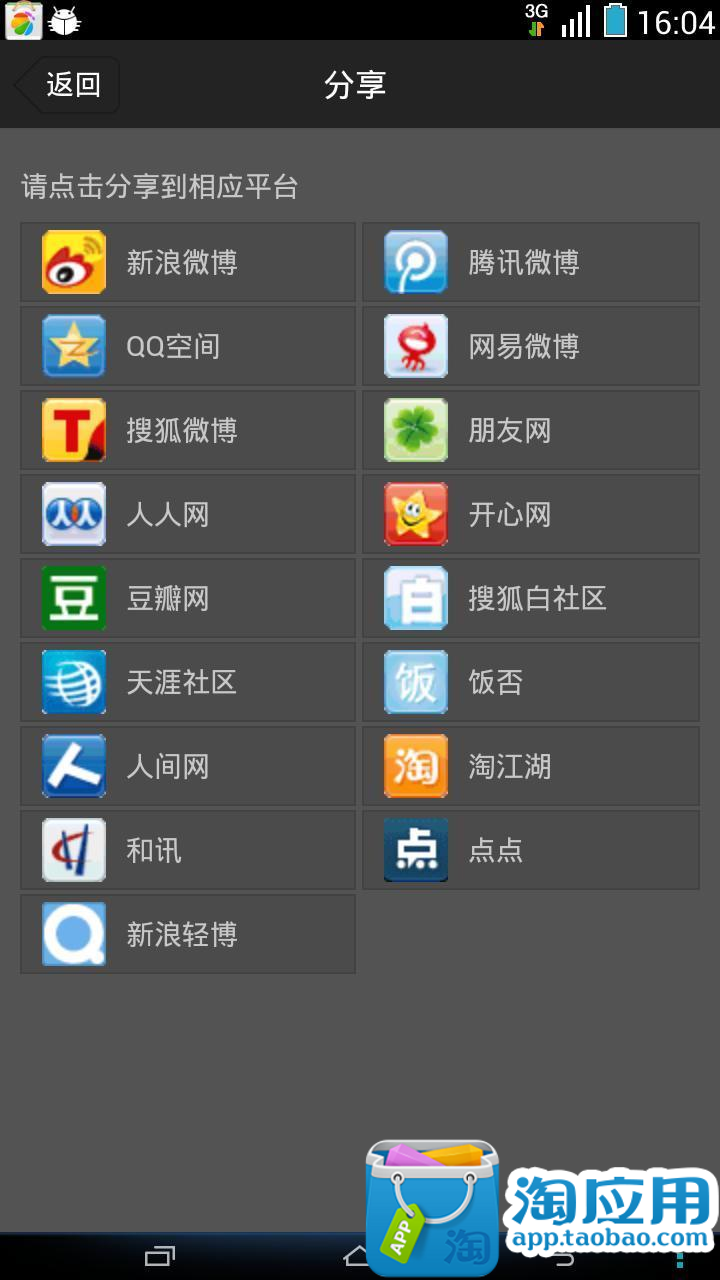Select 点点 platform
Screen dimensions: 720x1280
(531, 850)
